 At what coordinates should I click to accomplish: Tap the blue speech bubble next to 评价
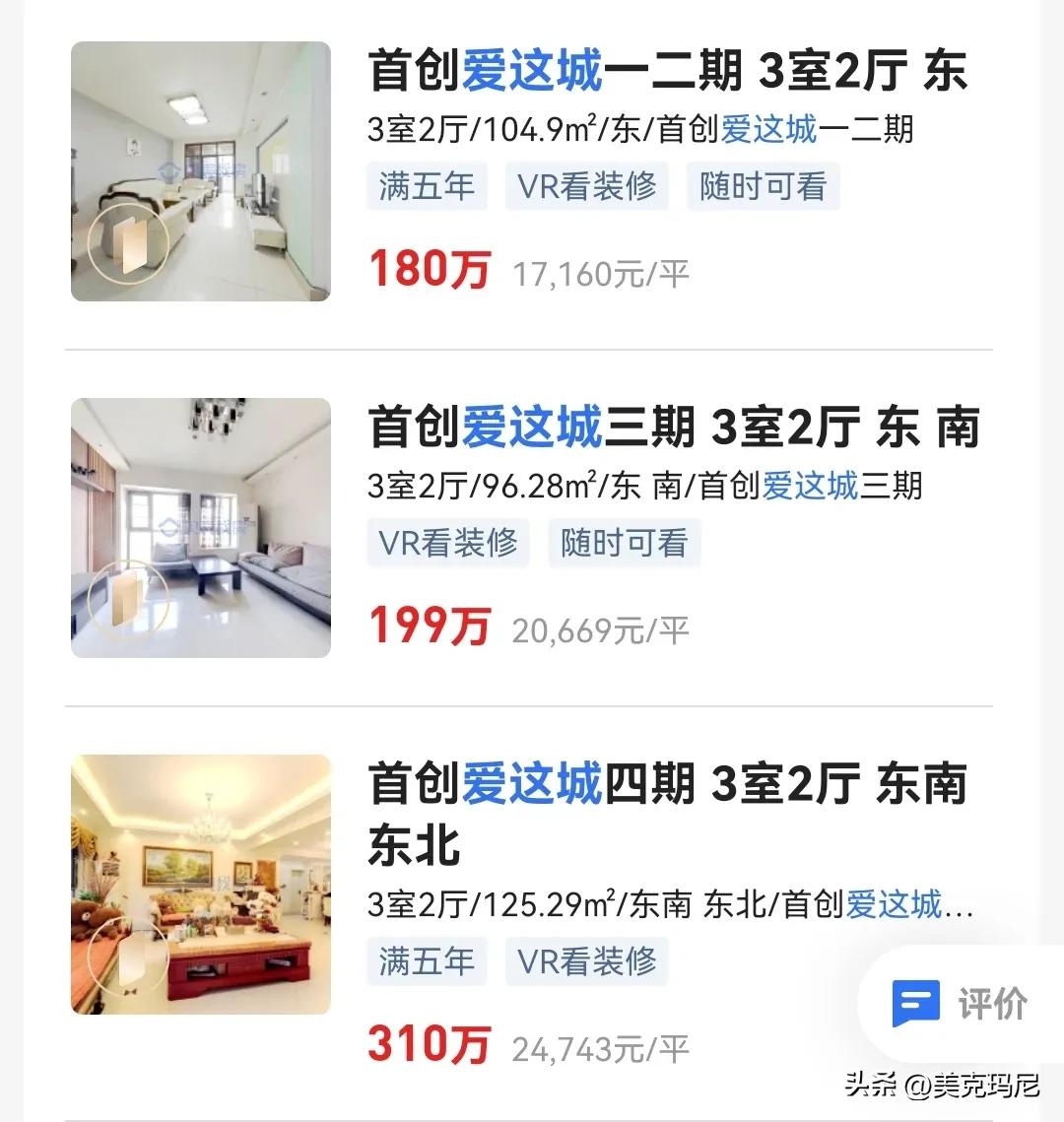[x=917, y=1004]
